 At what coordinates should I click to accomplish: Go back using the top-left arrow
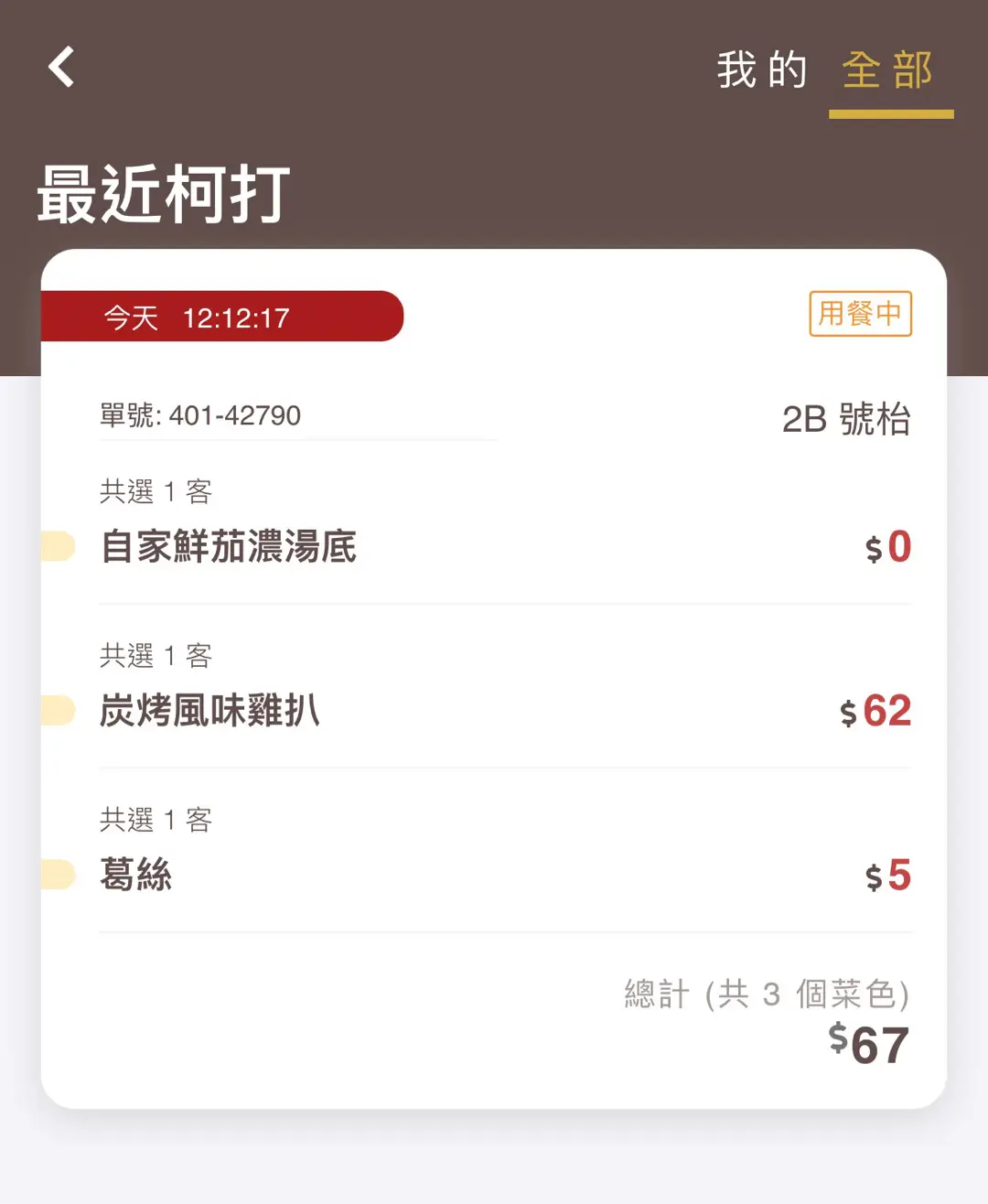[x=61, y=68]
